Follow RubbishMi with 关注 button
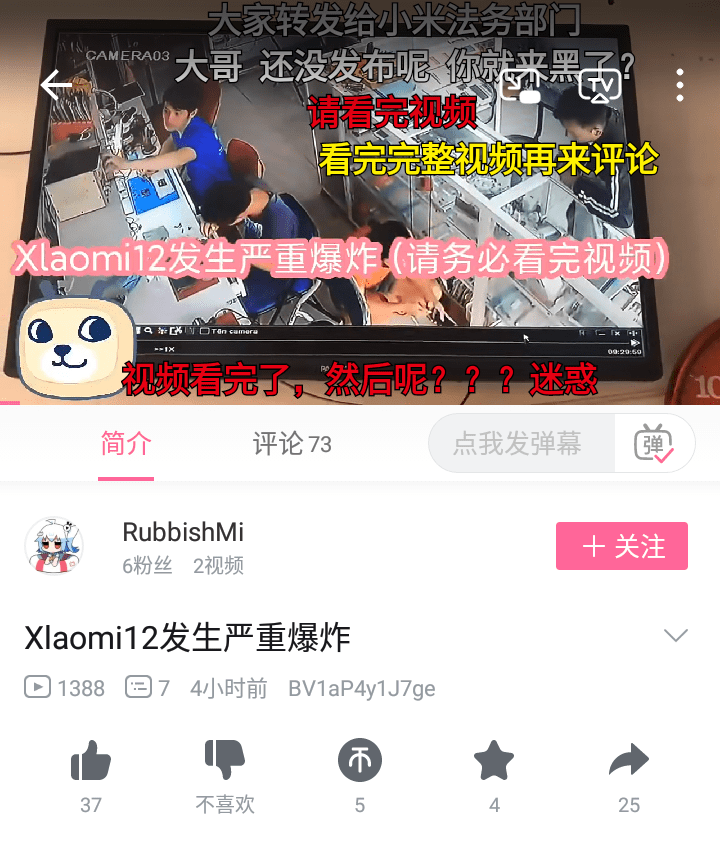The height and width of the screenshot is (857, 720). pos(622,546)
